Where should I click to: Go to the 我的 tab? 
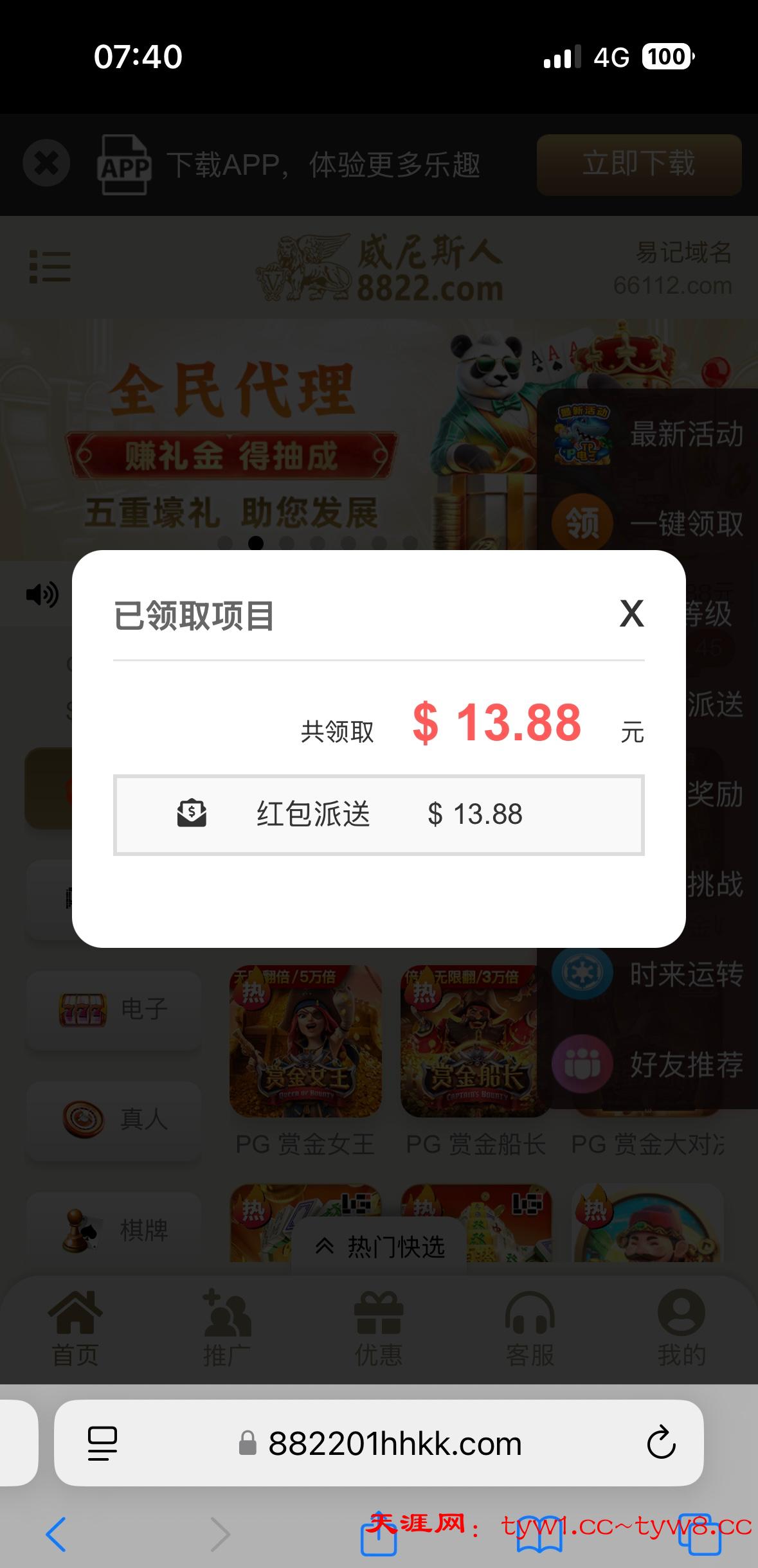pyautogui.click(x=681, y=1329)
